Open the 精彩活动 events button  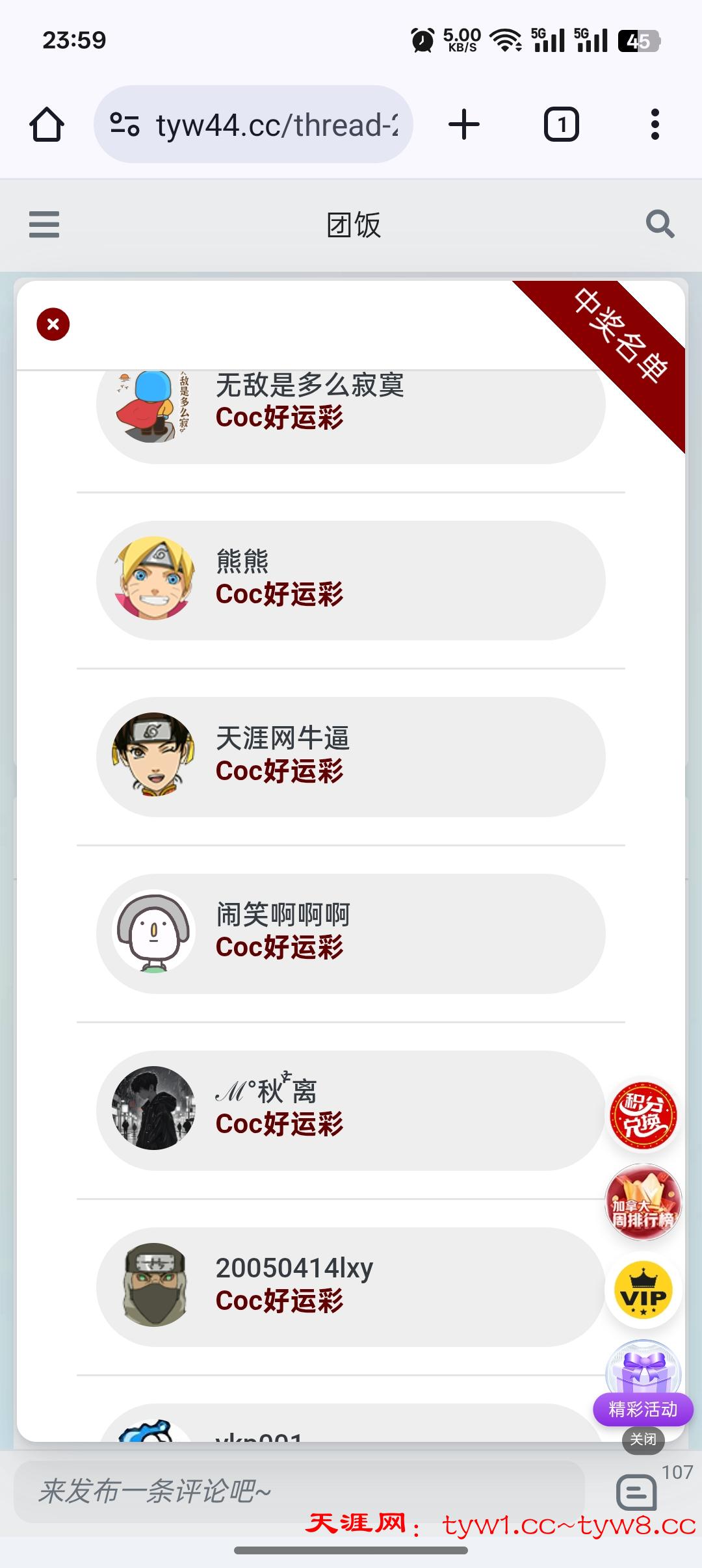click(x=643, y=1408)
